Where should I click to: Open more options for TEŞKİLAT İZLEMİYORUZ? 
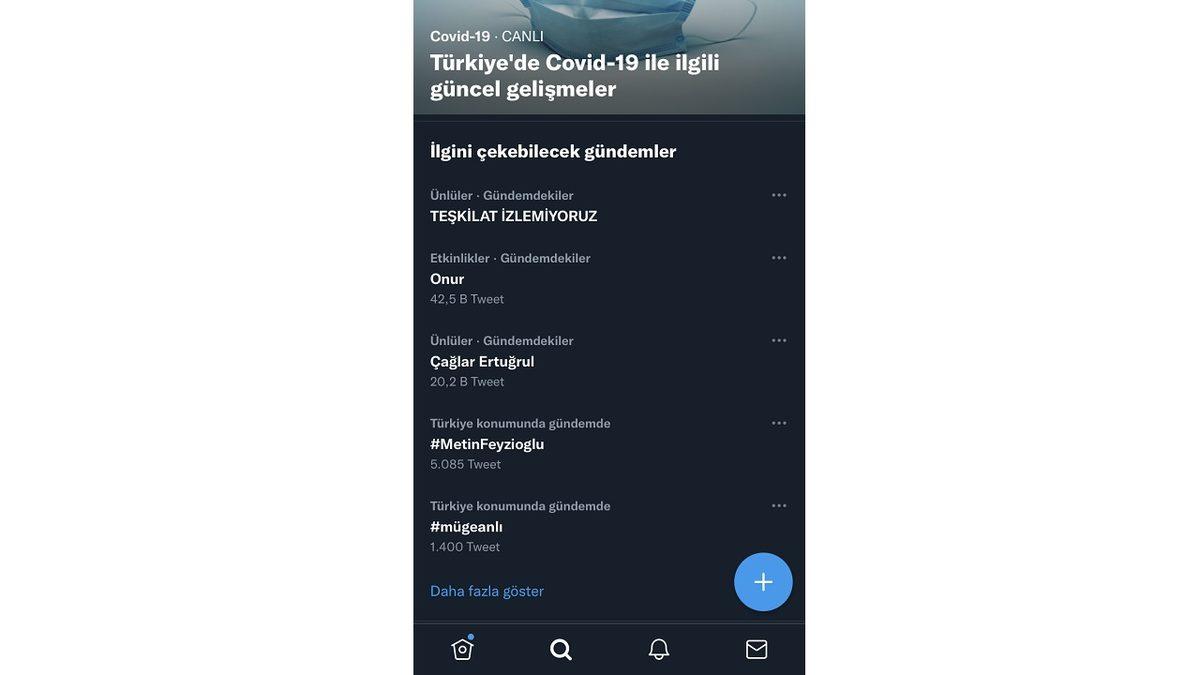coord(779,195)
